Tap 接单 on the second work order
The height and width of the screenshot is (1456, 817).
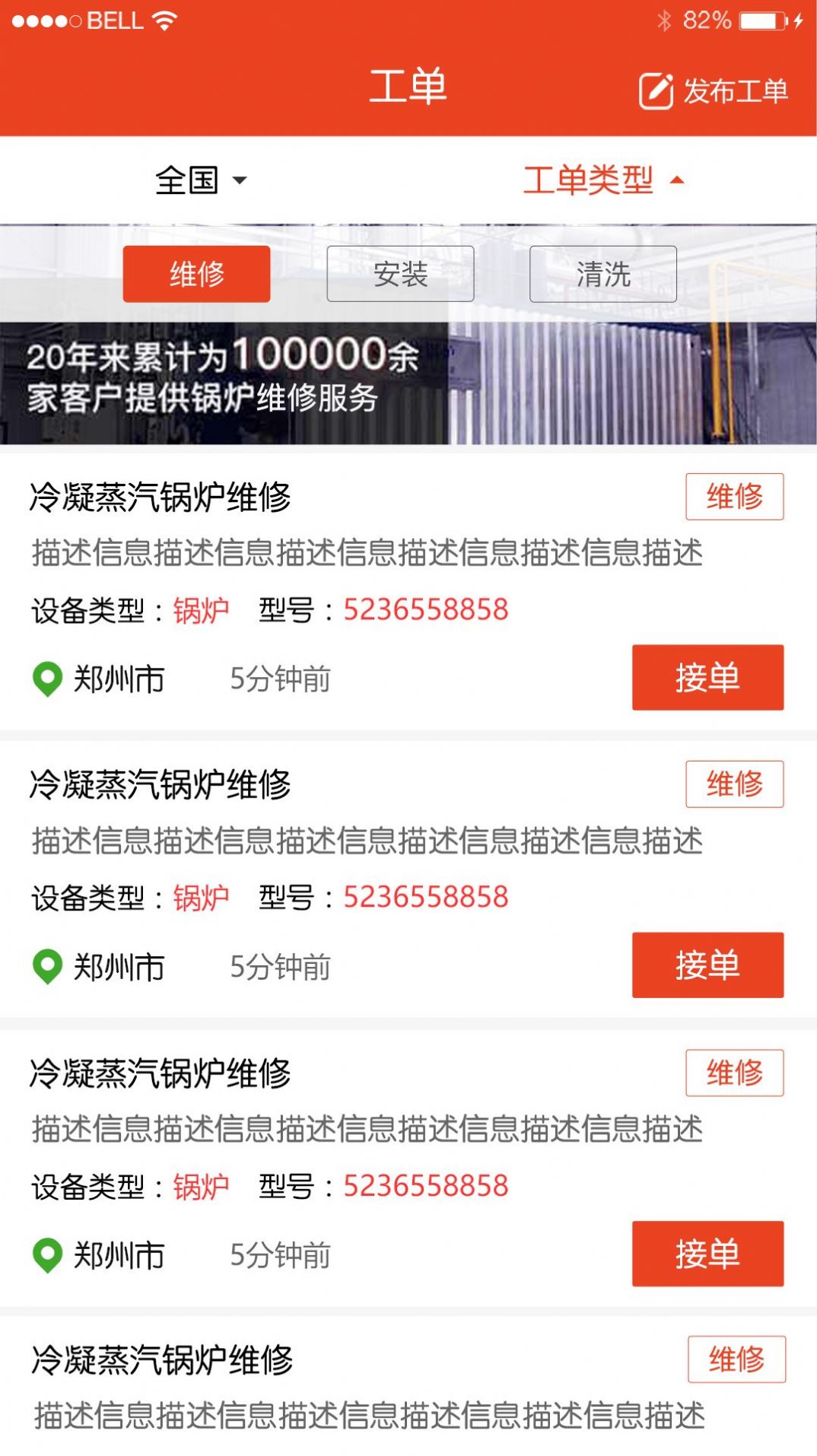click(707, 965)
